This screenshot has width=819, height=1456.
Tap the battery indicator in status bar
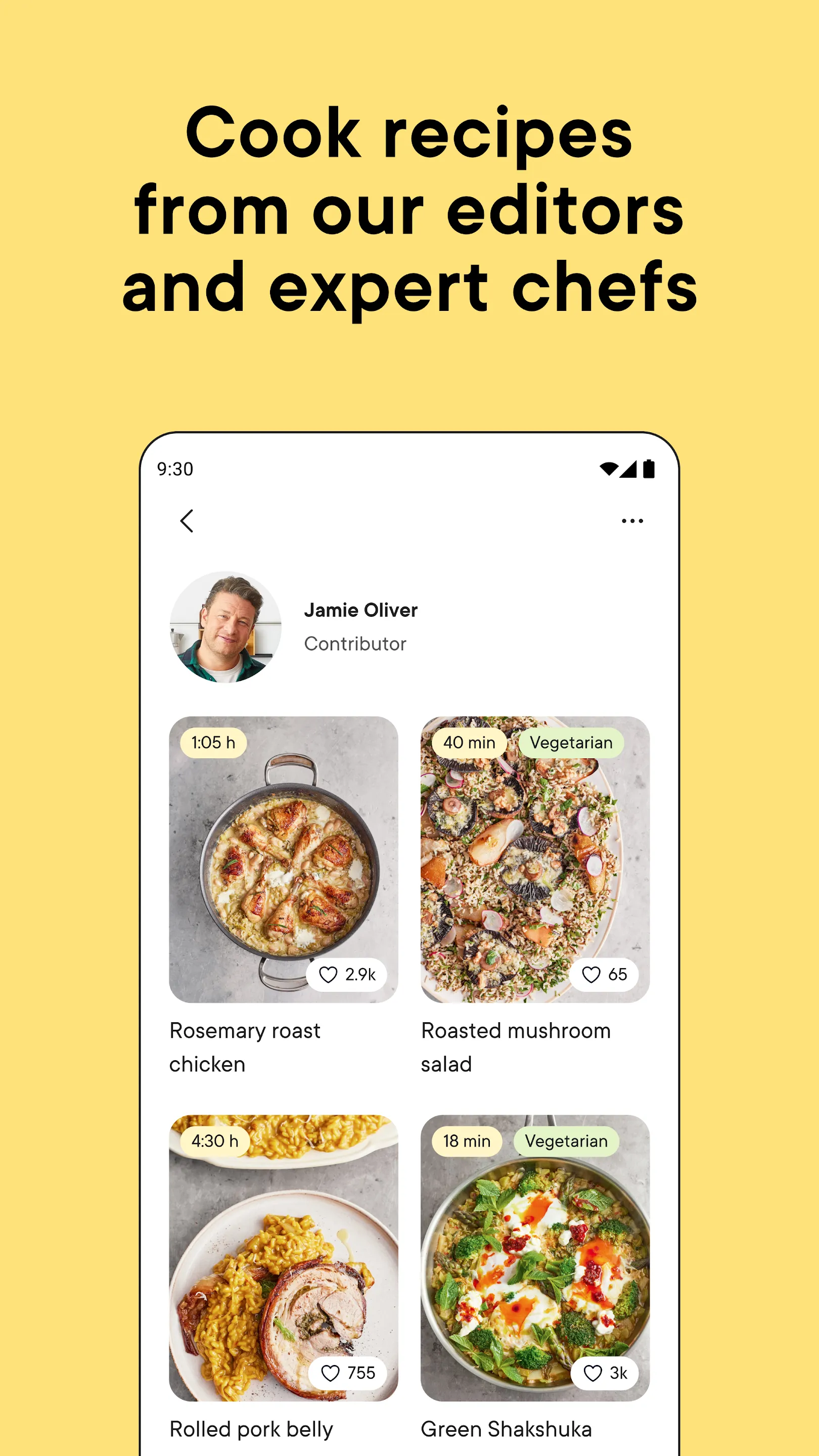649,468
